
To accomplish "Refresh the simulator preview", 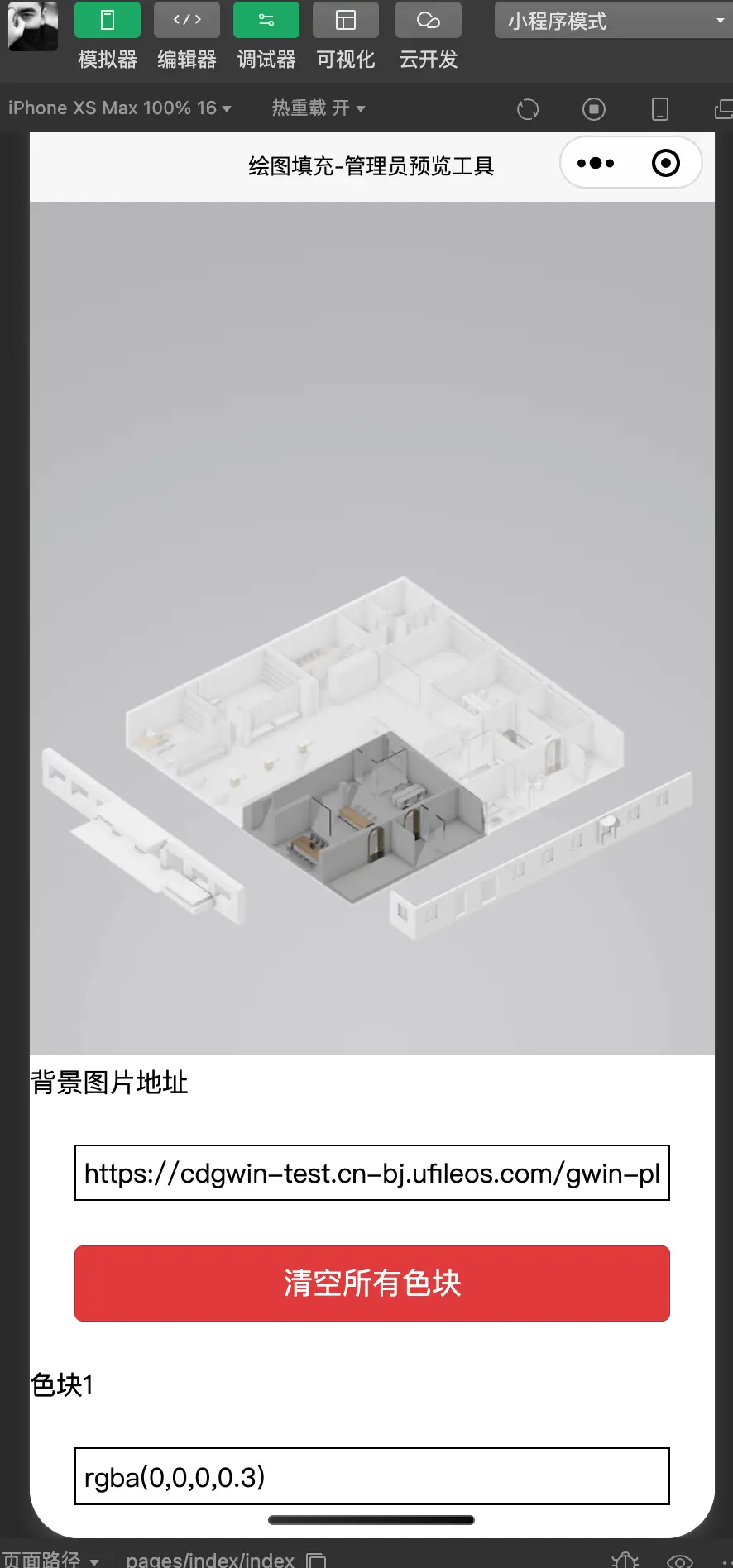I will click(x=528, y=109).
